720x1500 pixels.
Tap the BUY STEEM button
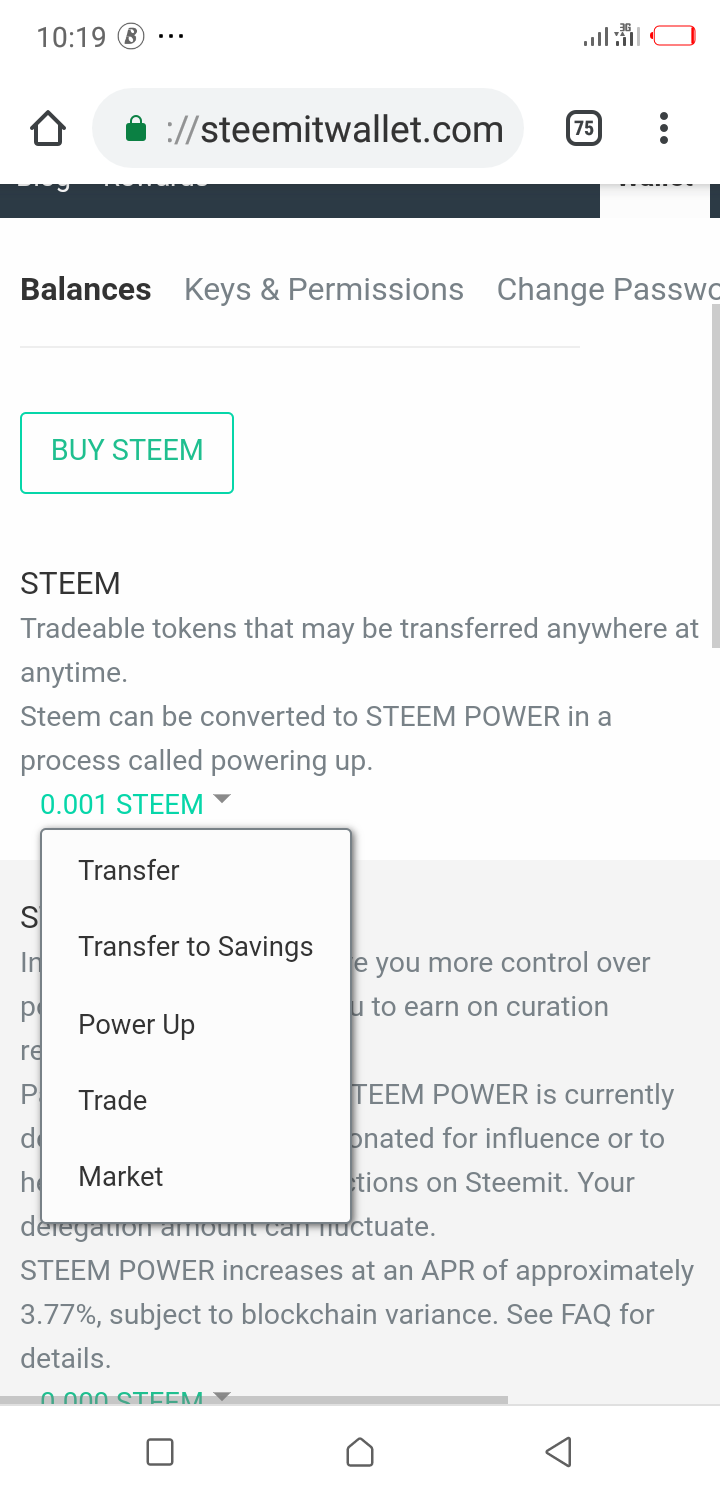coord(127,452)
